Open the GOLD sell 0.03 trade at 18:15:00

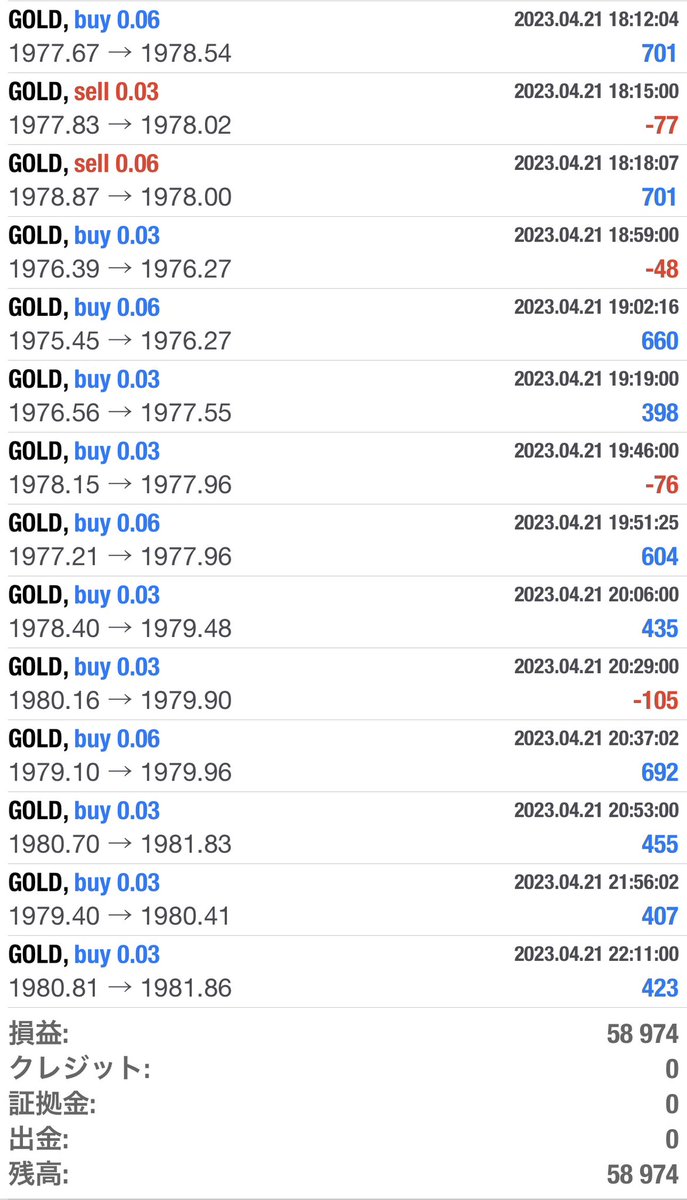click(343, 108)
